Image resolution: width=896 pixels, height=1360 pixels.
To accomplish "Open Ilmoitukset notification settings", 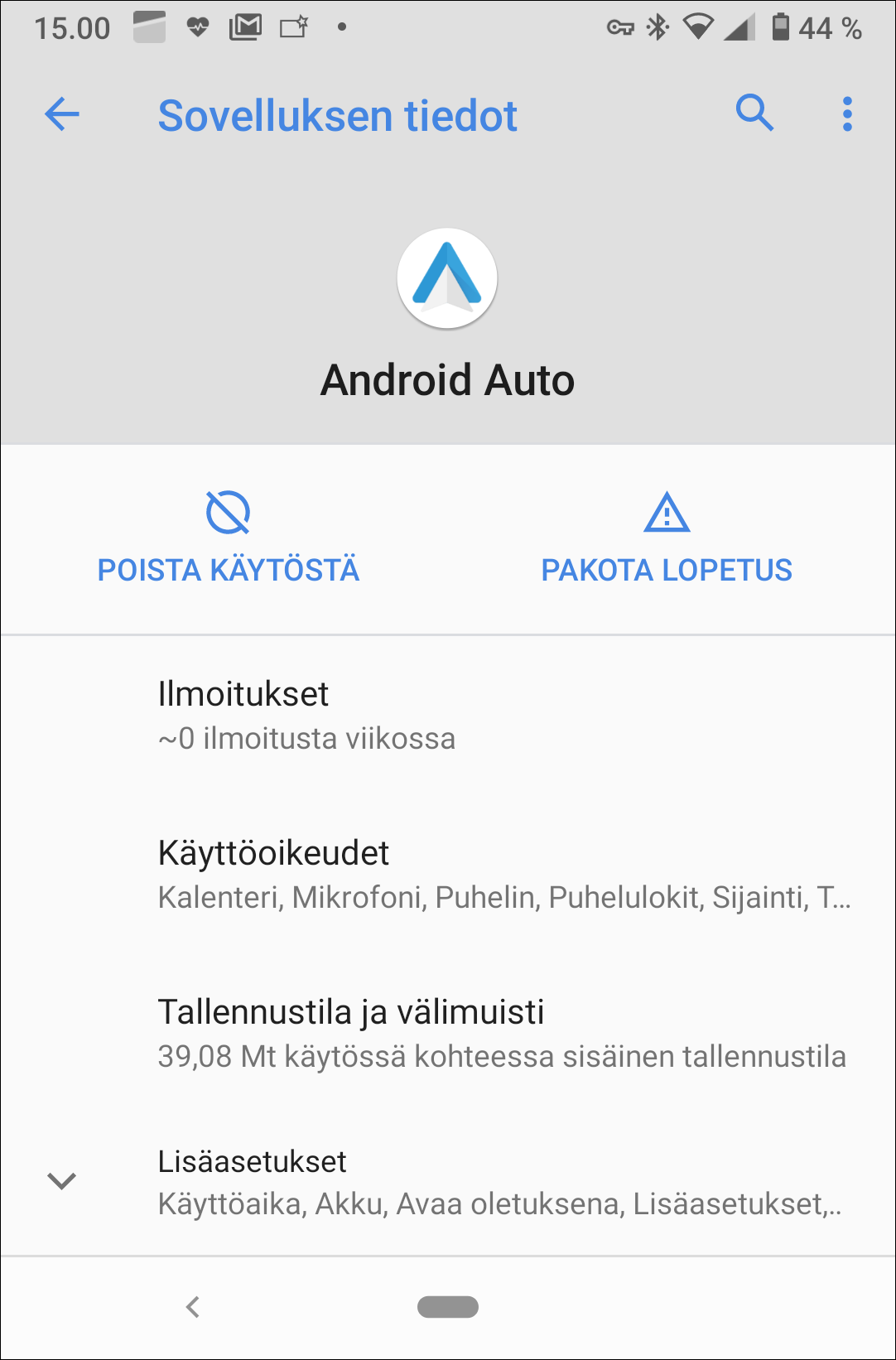I will click(x=447, y=712).
